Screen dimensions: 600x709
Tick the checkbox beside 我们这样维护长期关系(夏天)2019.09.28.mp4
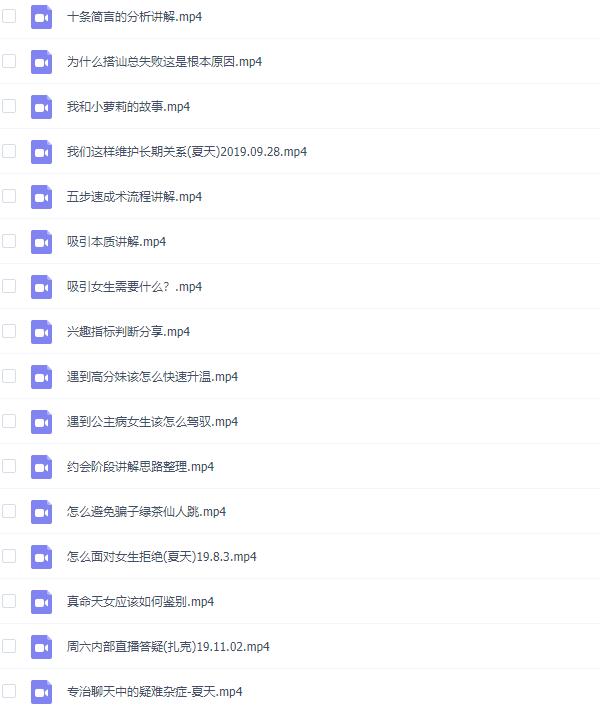9,151
